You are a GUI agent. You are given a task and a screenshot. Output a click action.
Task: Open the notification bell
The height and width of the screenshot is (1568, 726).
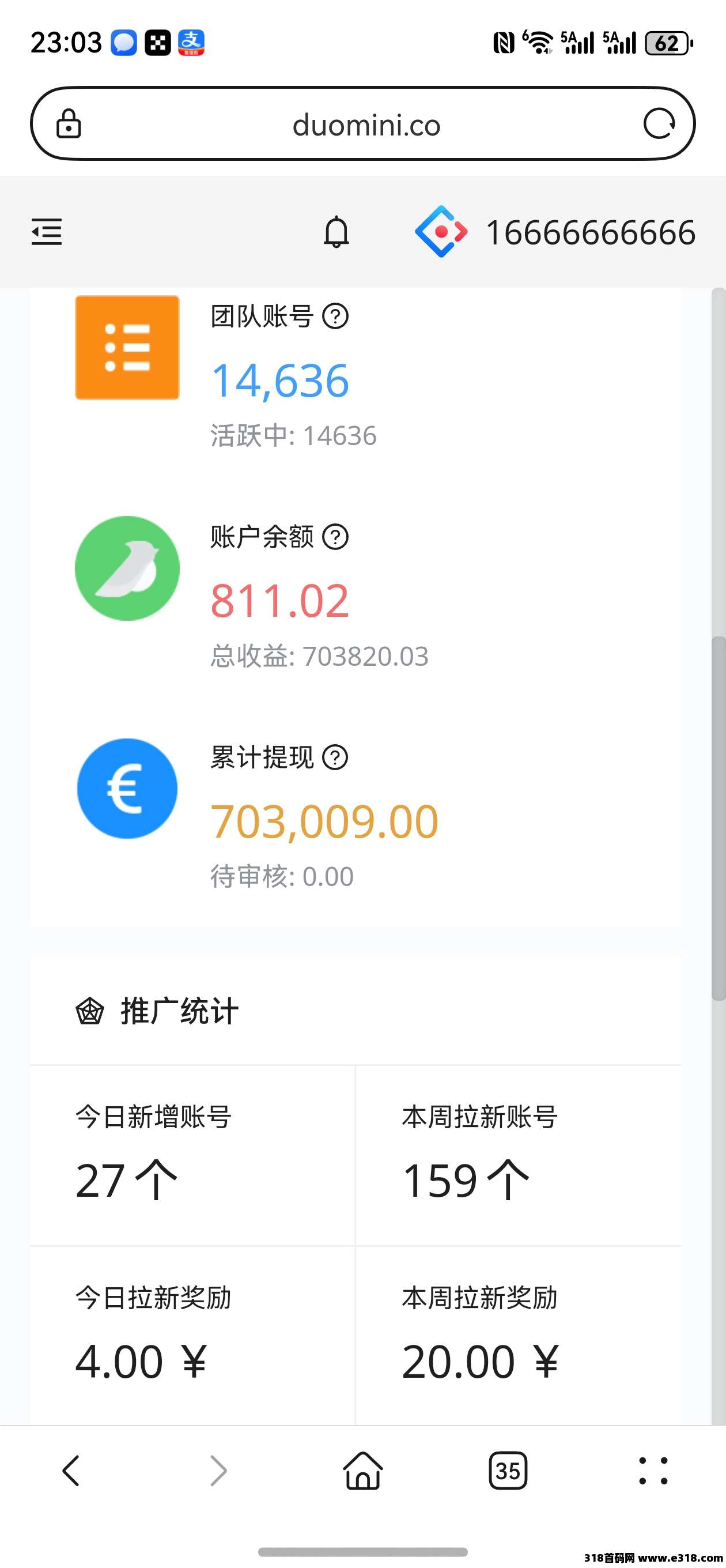point(338,232)
